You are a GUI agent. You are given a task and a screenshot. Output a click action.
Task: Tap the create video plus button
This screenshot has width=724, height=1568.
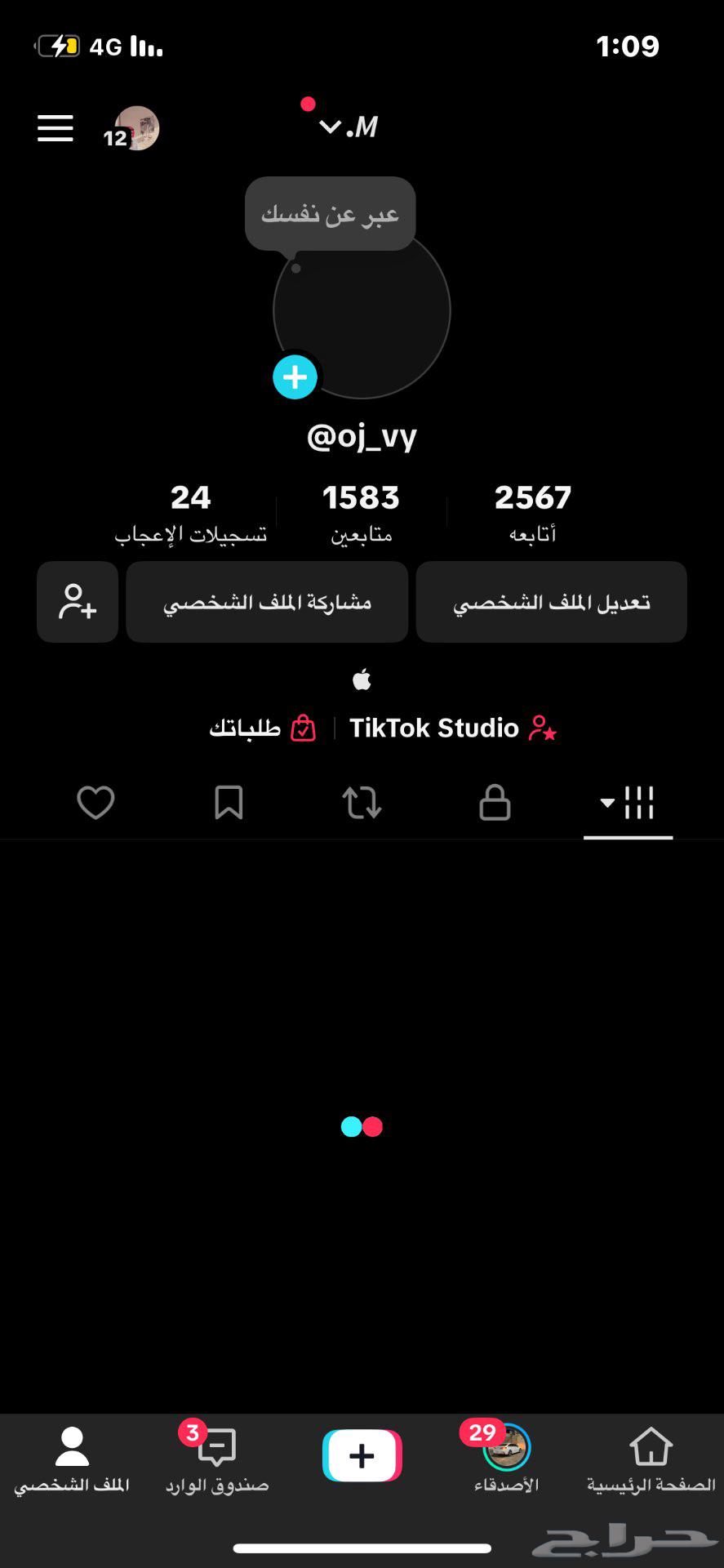362,1447
